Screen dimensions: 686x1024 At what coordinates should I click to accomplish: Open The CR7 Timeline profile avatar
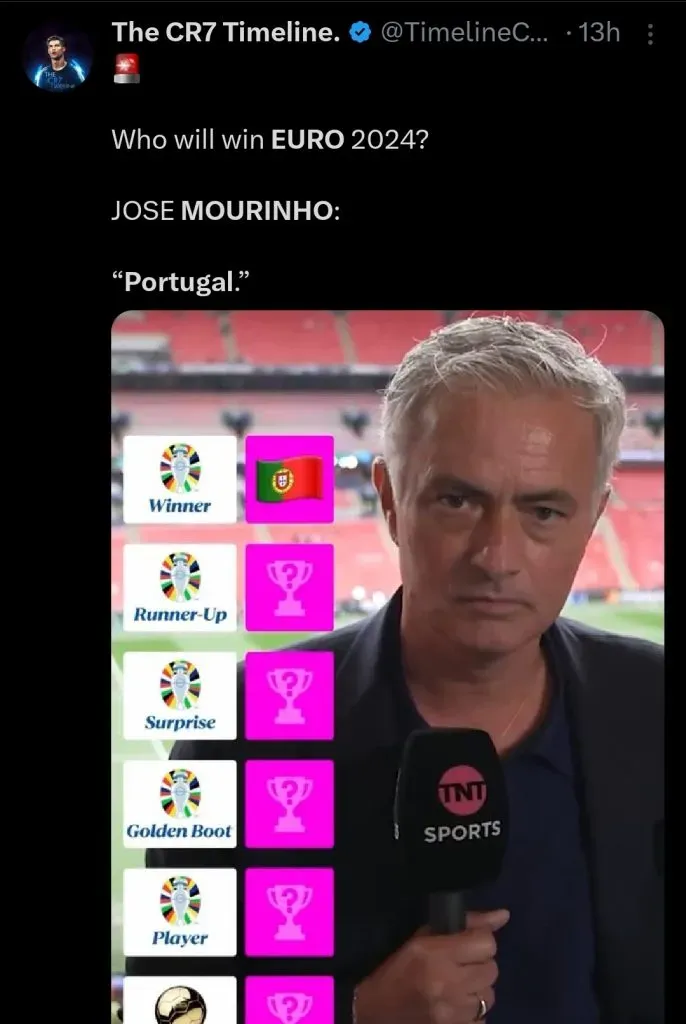coord(59,59)
